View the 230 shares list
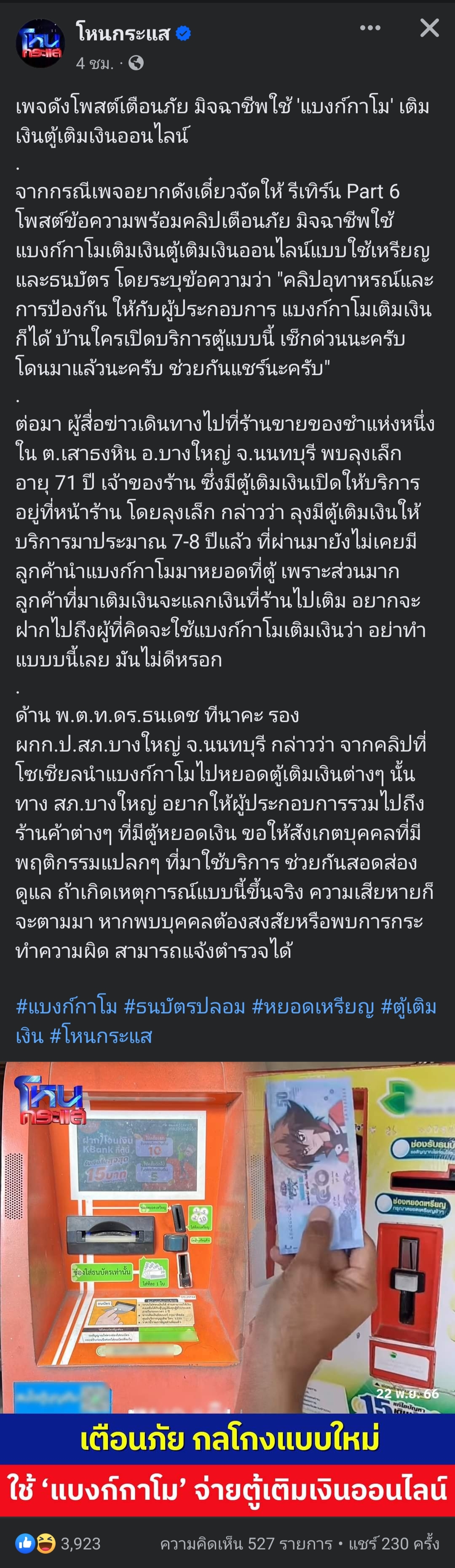This screenshot has width=455, height=1568. click(x=394, y=1543)
